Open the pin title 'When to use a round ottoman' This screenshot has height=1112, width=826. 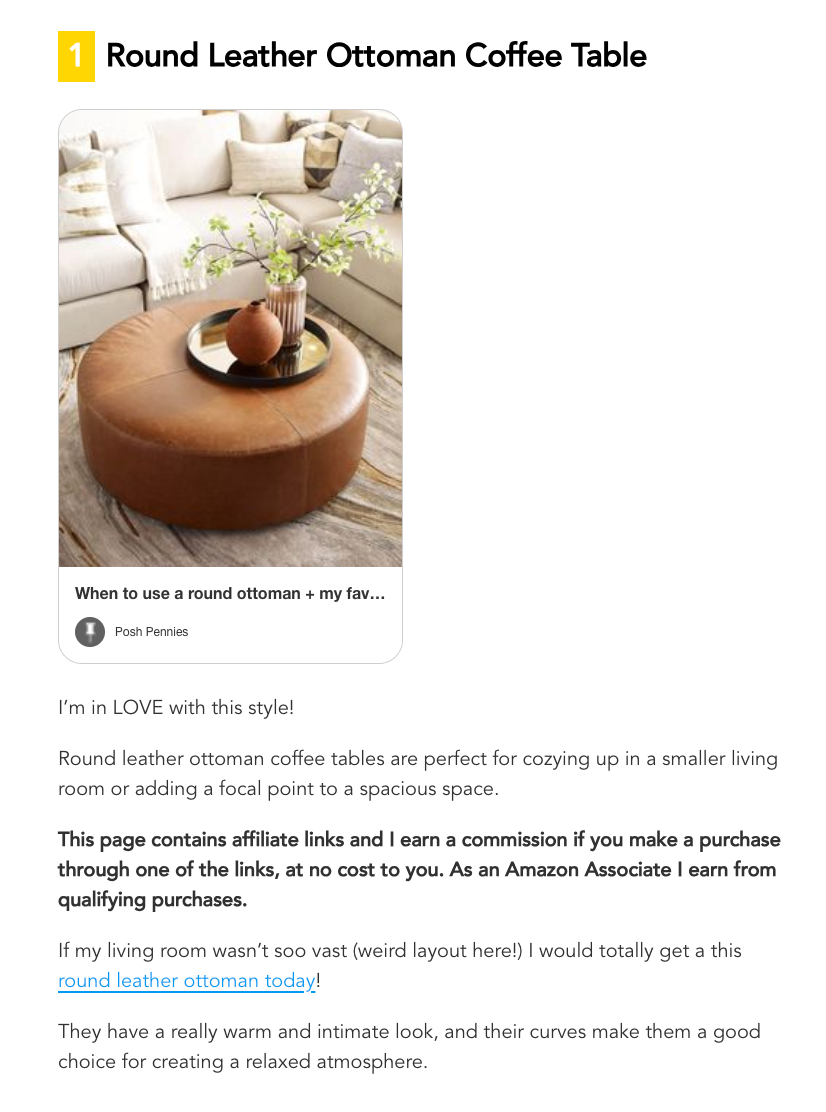[x=230, y=594]
